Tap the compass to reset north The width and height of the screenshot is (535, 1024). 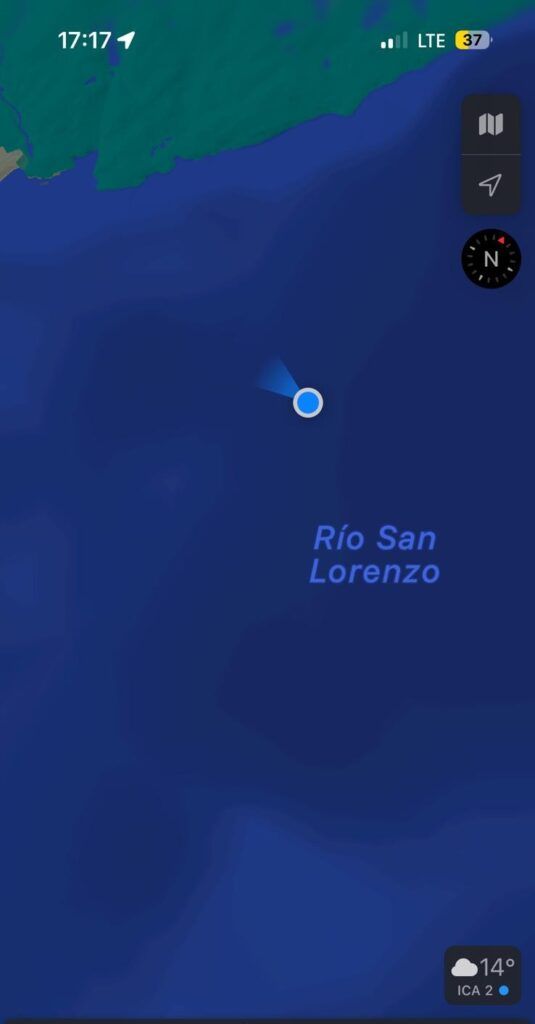491,259
